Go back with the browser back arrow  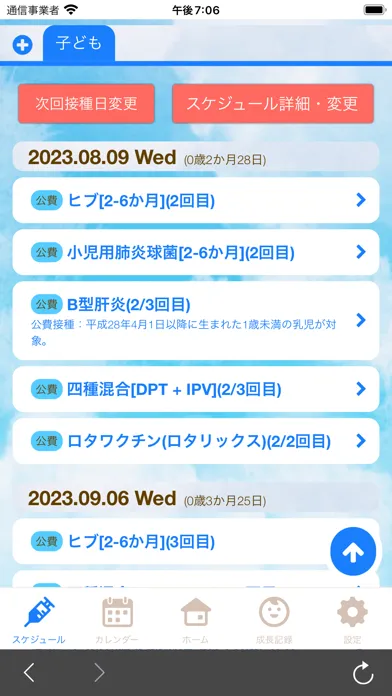(29, 673)
